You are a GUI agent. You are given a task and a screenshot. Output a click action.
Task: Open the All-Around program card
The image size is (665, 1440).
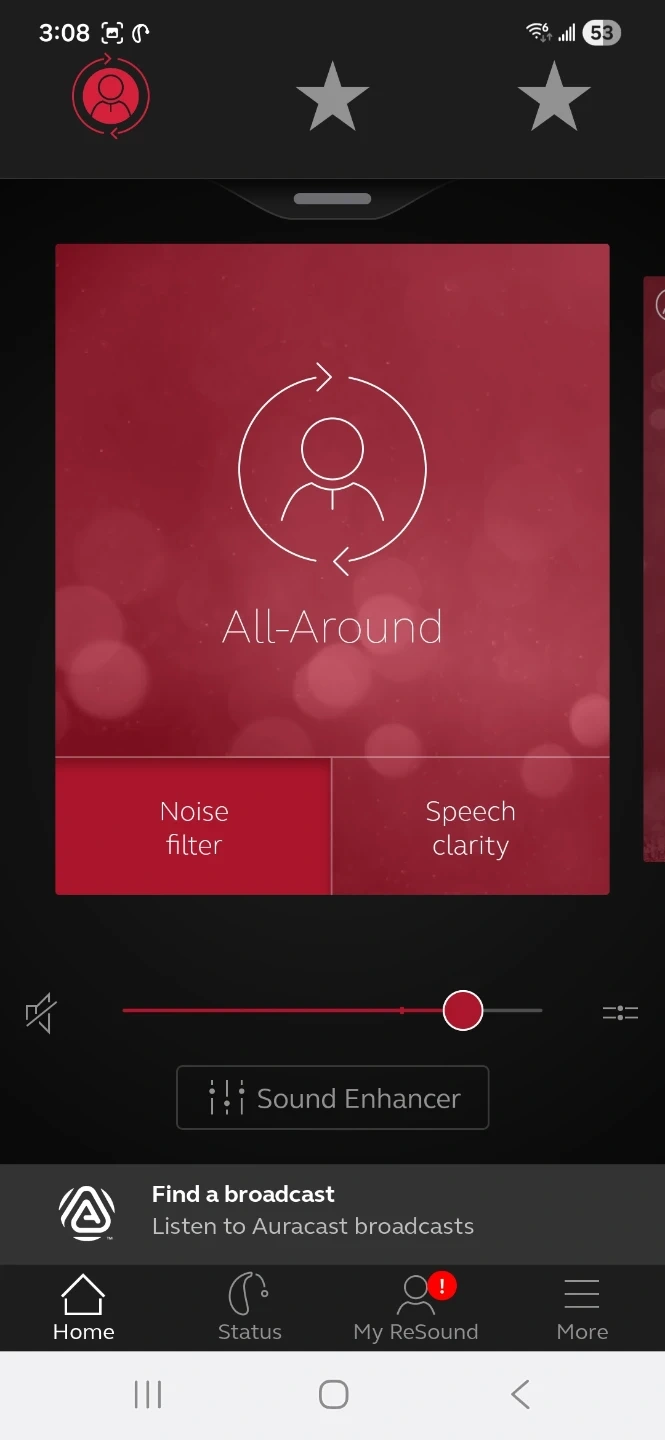[x=332, y=500]
